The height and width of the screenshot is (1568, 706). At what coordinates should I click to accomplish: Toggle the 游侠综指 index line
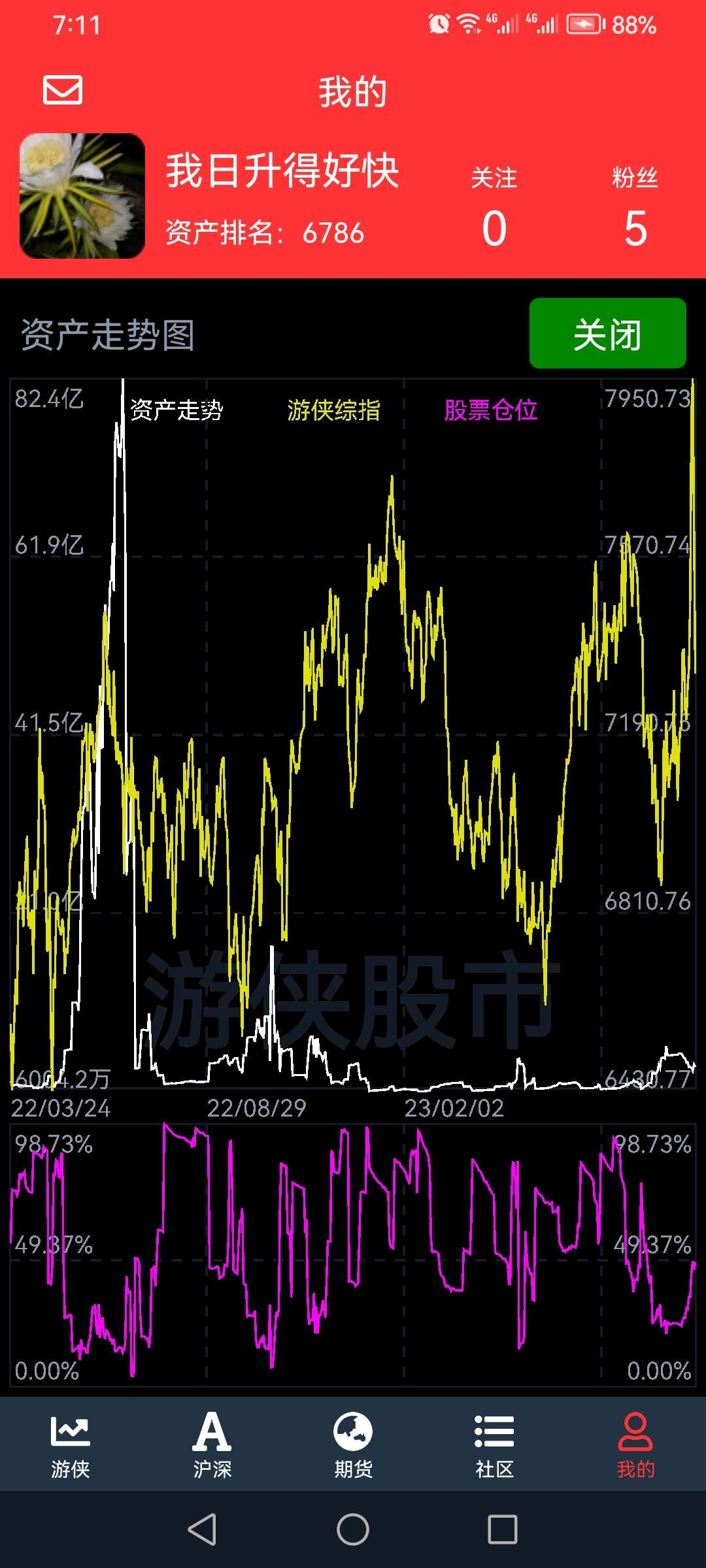(x=334, y=410)
